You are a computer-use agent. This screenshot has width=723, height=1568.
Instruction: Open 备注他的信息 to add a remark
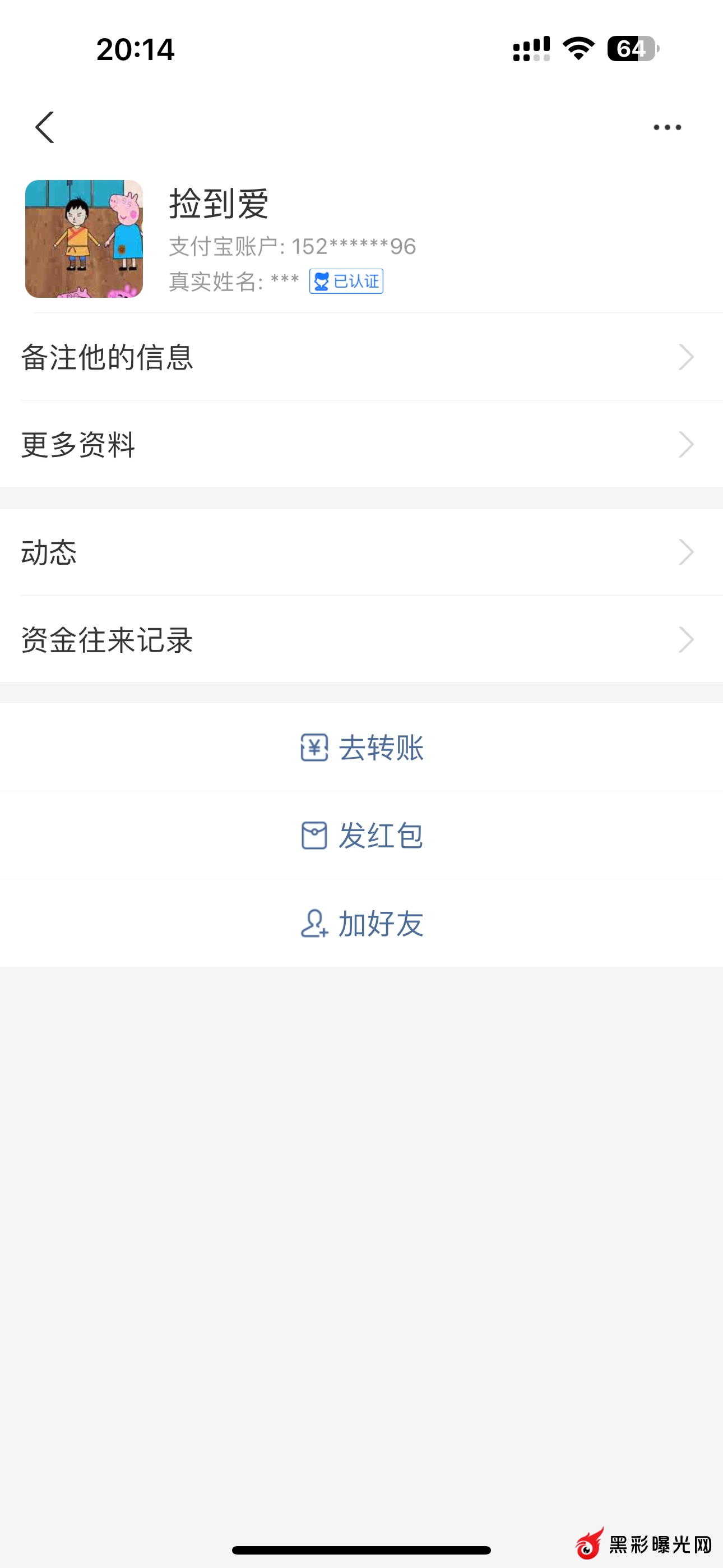point(361,357)
